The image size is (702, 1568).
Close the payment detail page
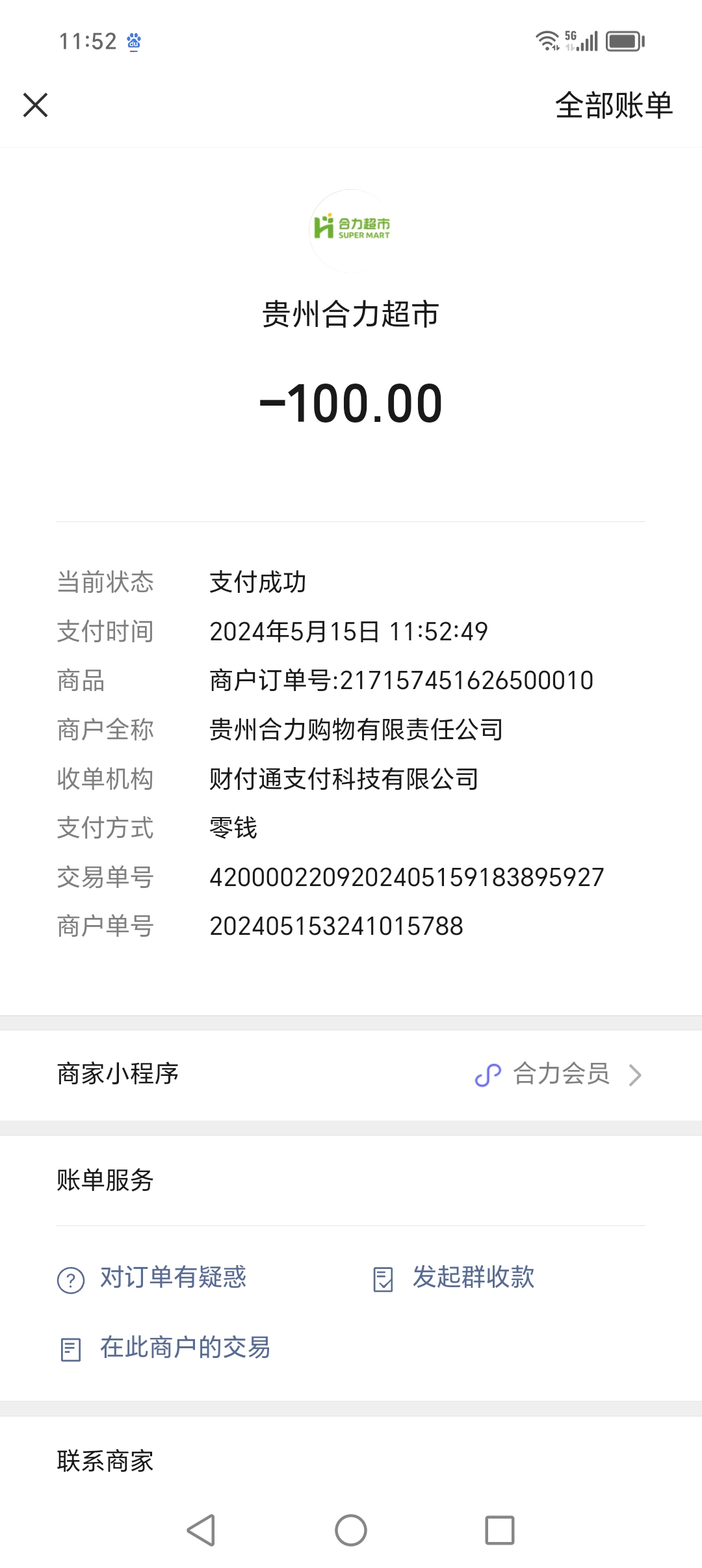[x=36, y=105]
